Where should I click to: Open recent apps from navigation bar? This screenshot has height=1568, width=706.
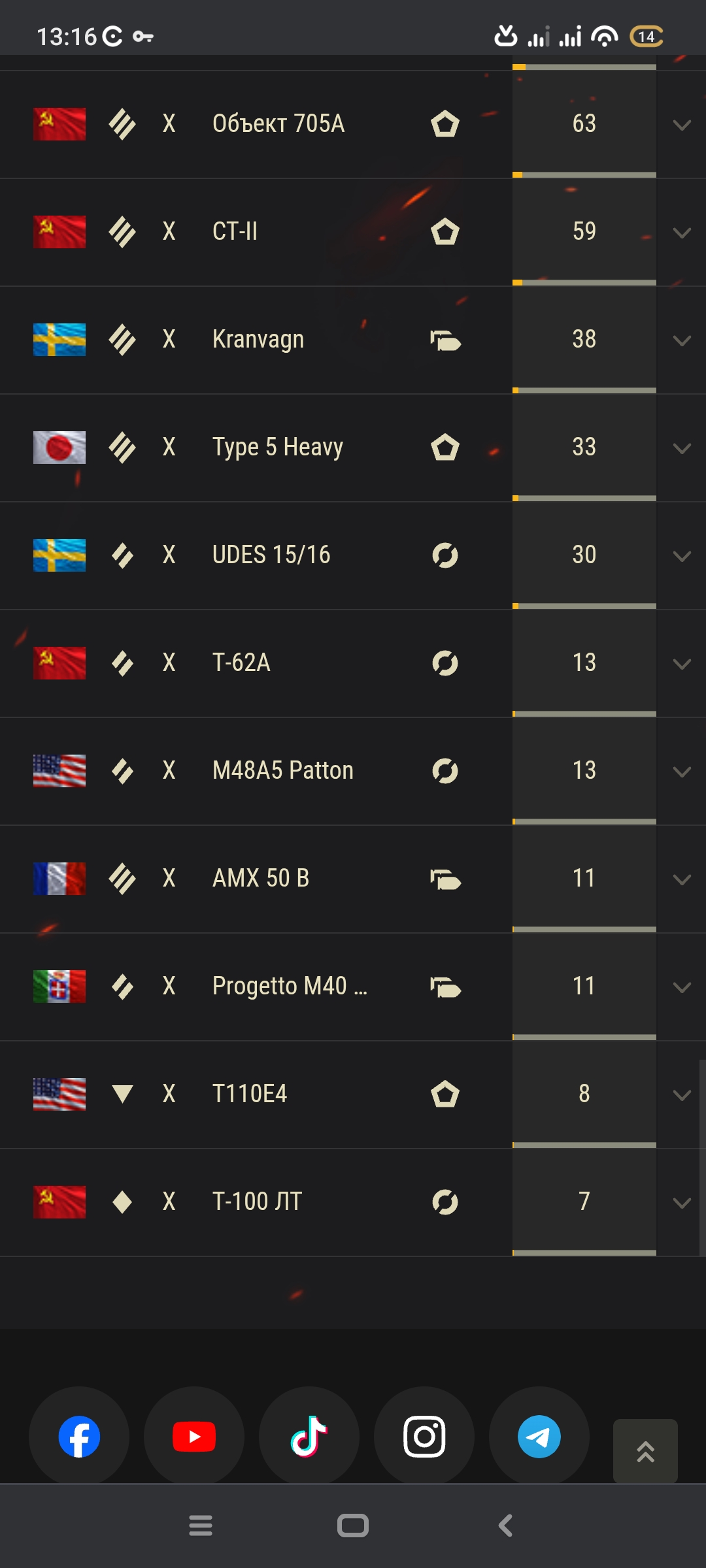click(x=201, y=1526)
